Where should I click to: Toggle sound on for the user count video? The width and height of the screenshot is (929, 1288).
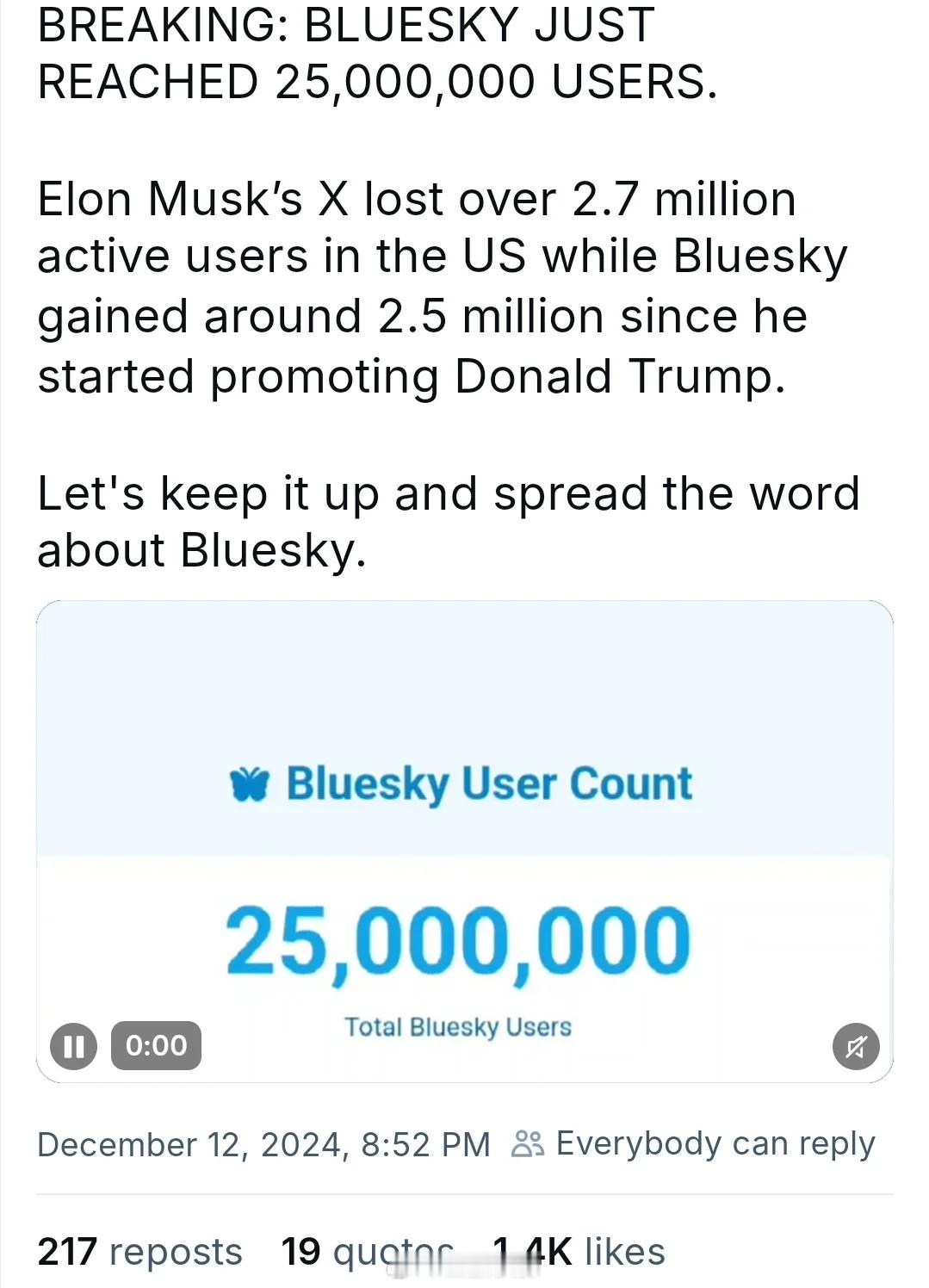pyautogui.click(x=857, y=1046)
